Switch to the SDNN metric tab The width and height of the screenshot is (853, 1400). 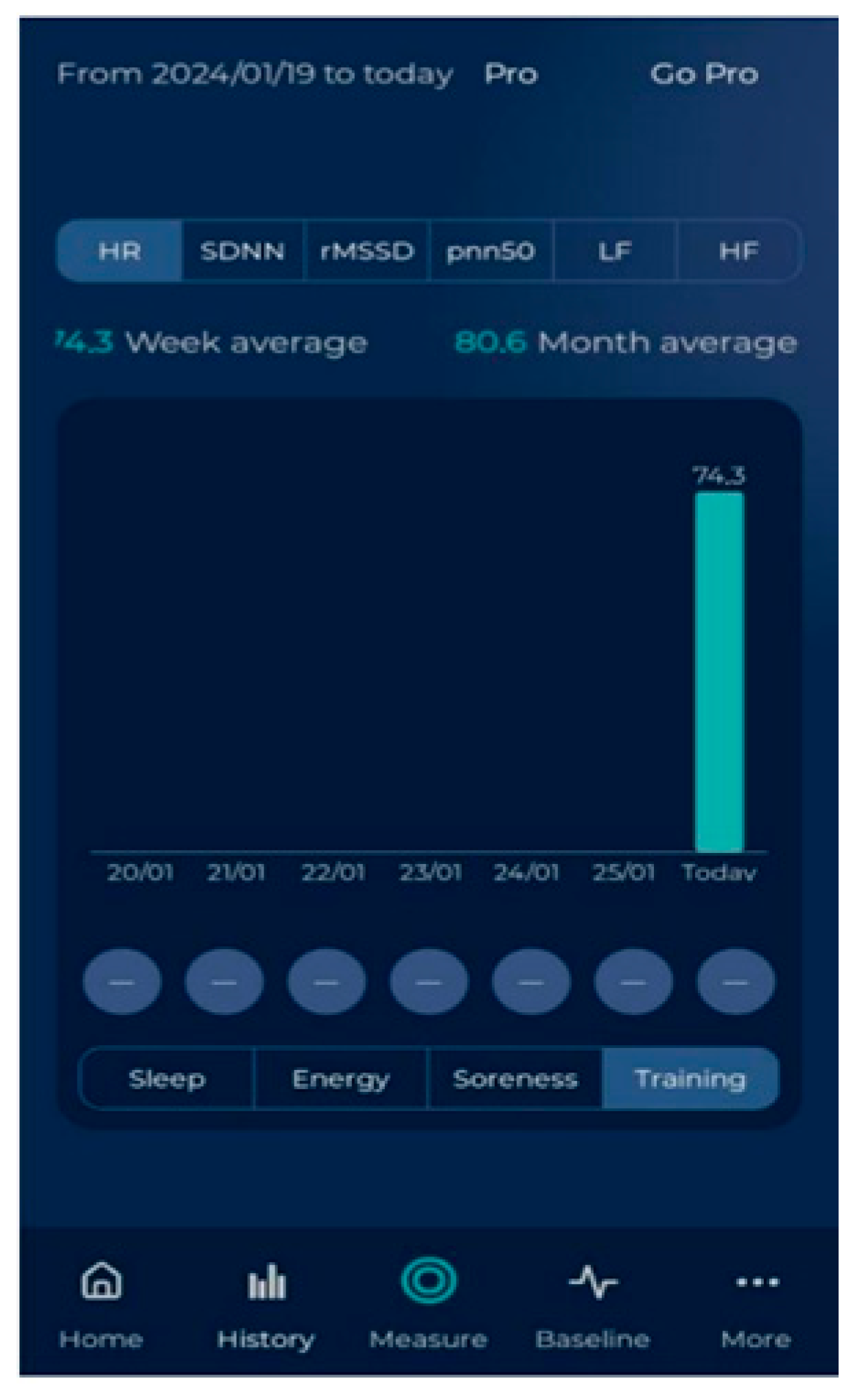point(242,251)
